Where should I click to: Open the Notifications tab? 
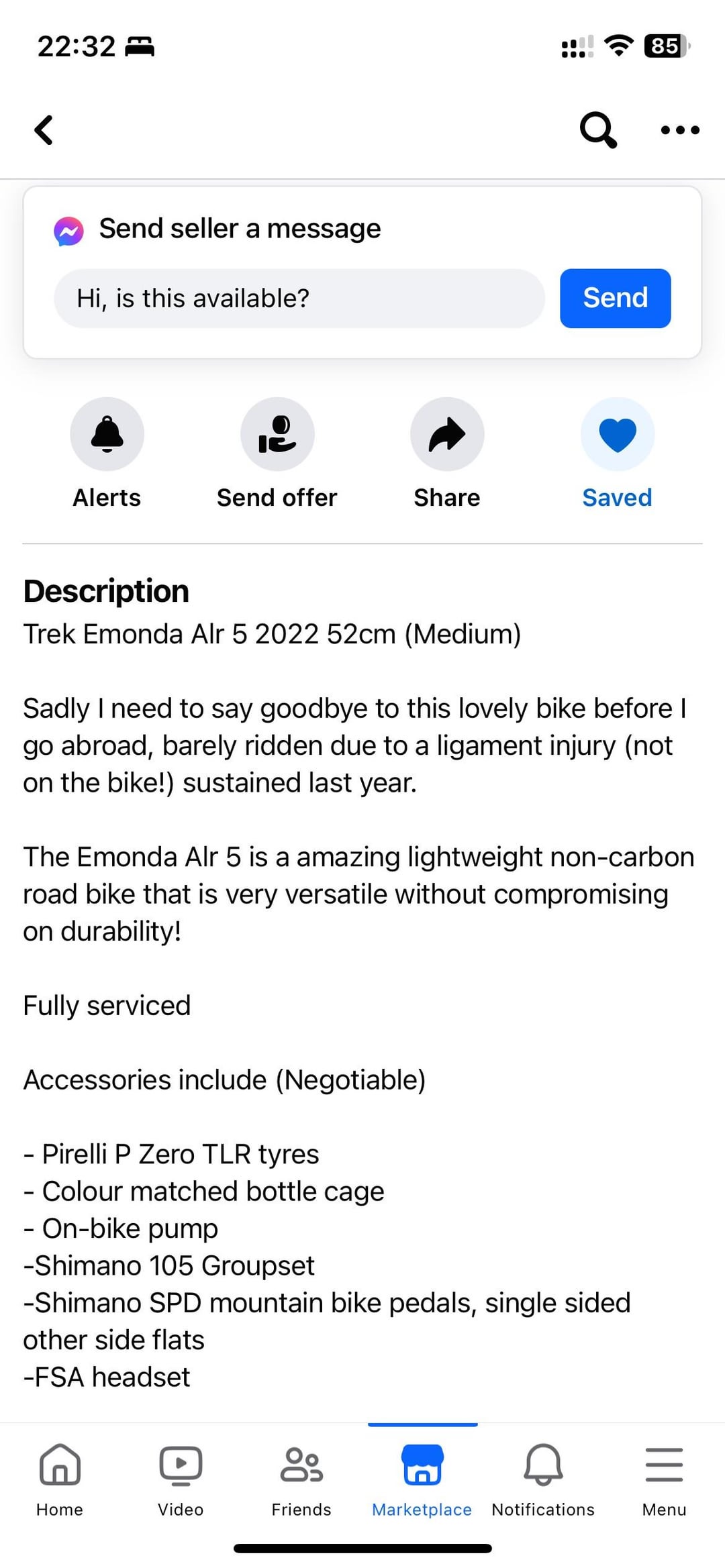(x=543, y=1480)
